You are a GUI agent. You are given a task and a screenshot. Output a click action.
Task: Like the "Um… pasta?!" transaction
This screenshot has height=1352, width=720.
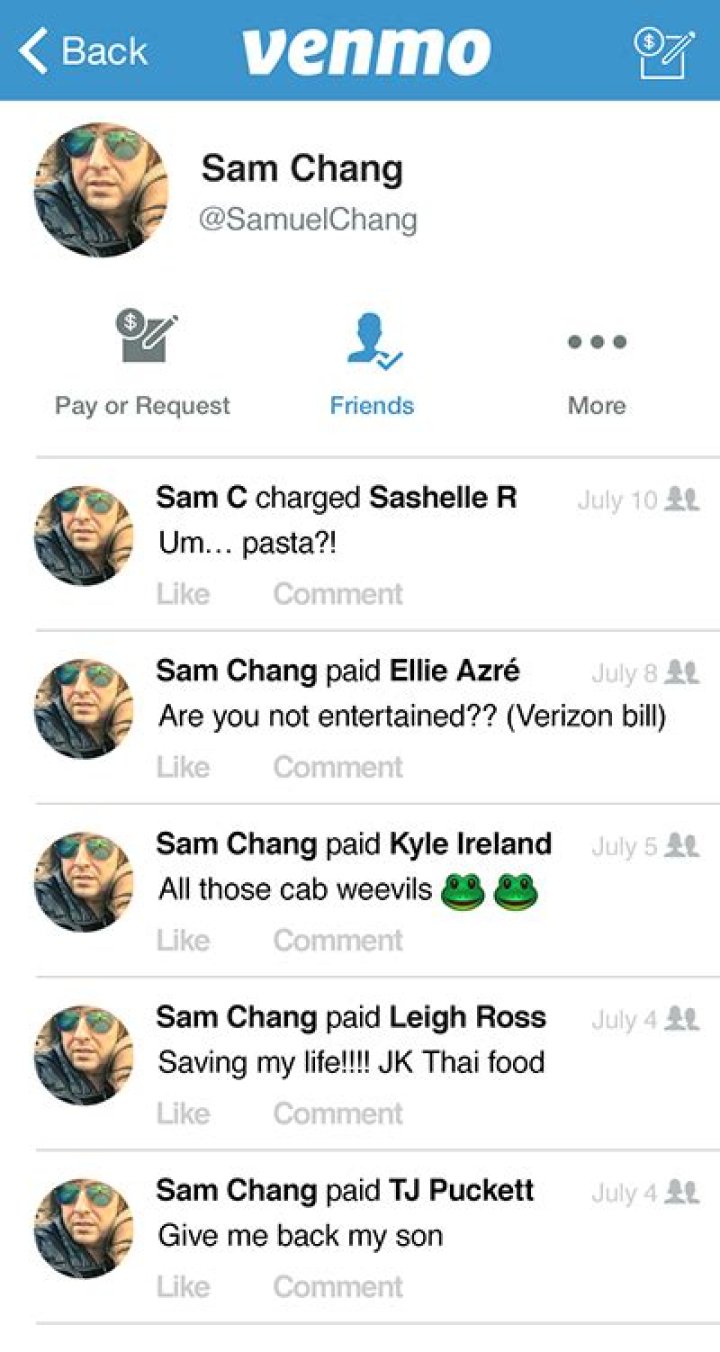coord(183,594)
